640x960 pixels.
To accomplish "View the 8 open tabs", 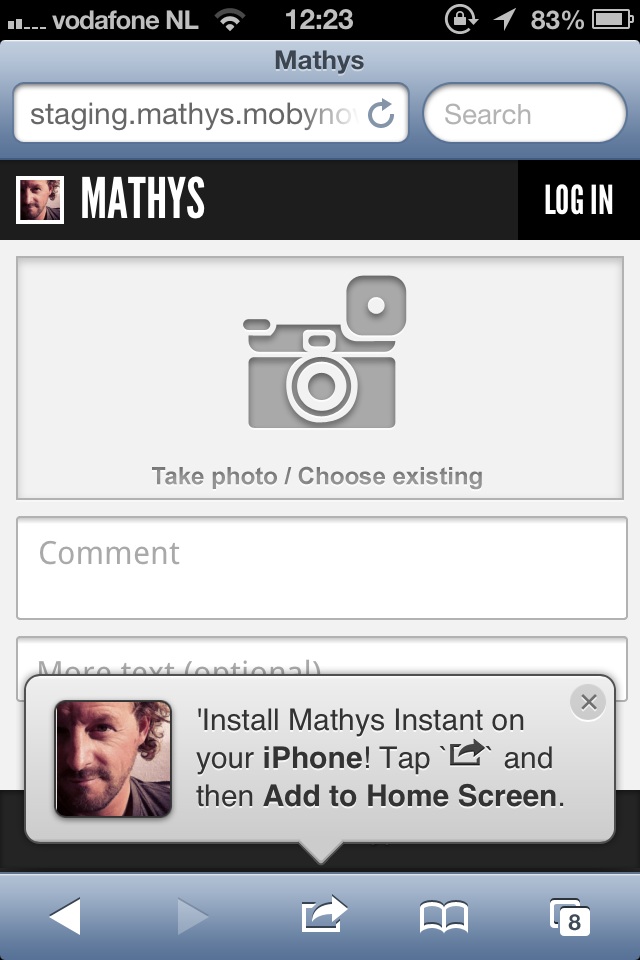I will coord(571,916).
